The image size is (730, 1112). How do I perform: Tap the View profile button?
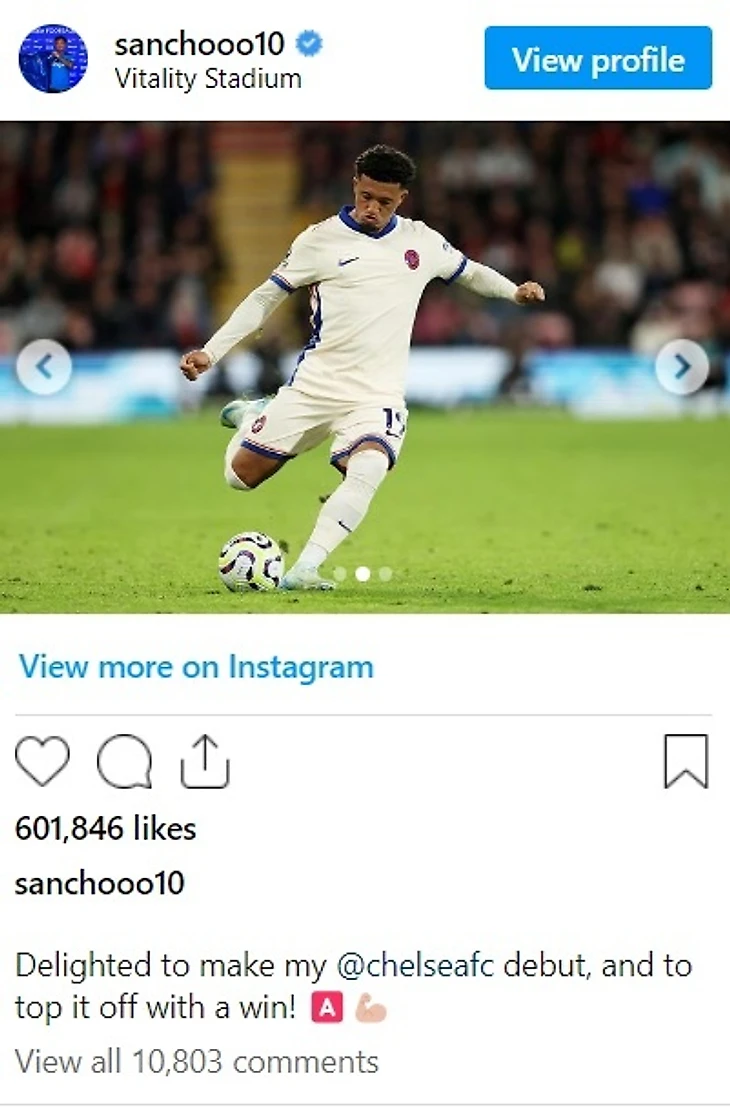(x=598, y=59)
